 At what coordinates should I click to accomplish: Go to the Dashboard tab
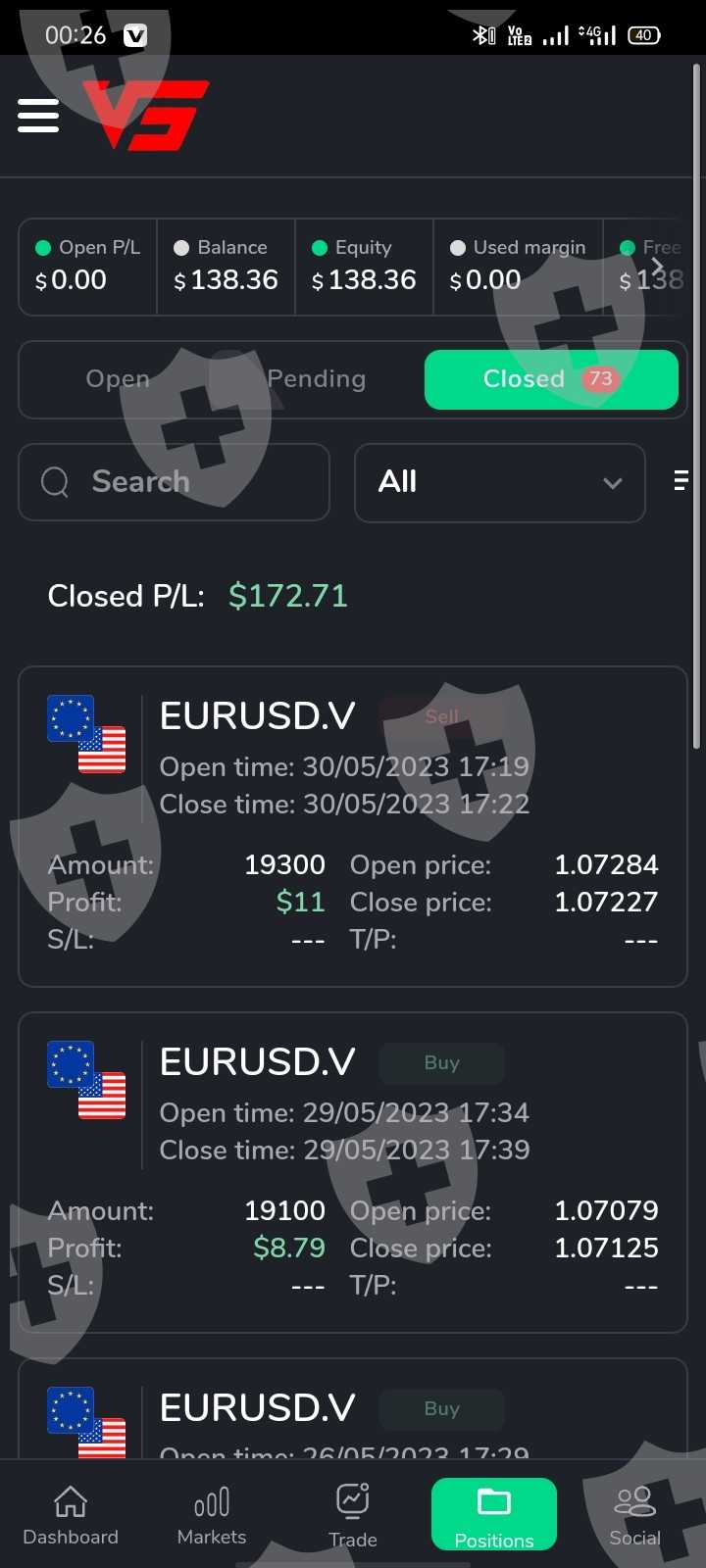click(x=71, y=1515)
